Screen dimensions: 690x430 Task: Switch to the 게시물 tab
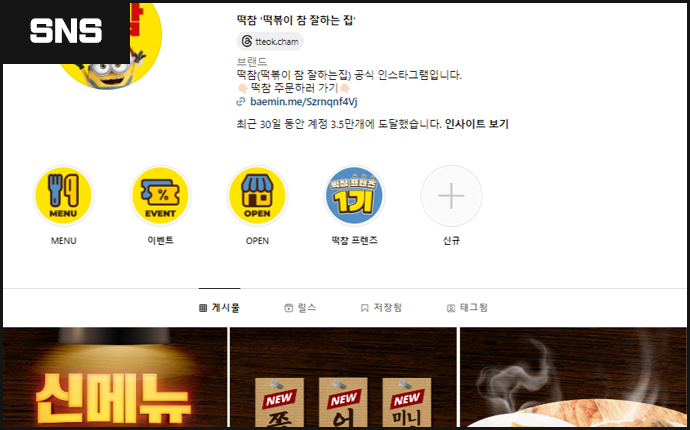pos(219,308)
